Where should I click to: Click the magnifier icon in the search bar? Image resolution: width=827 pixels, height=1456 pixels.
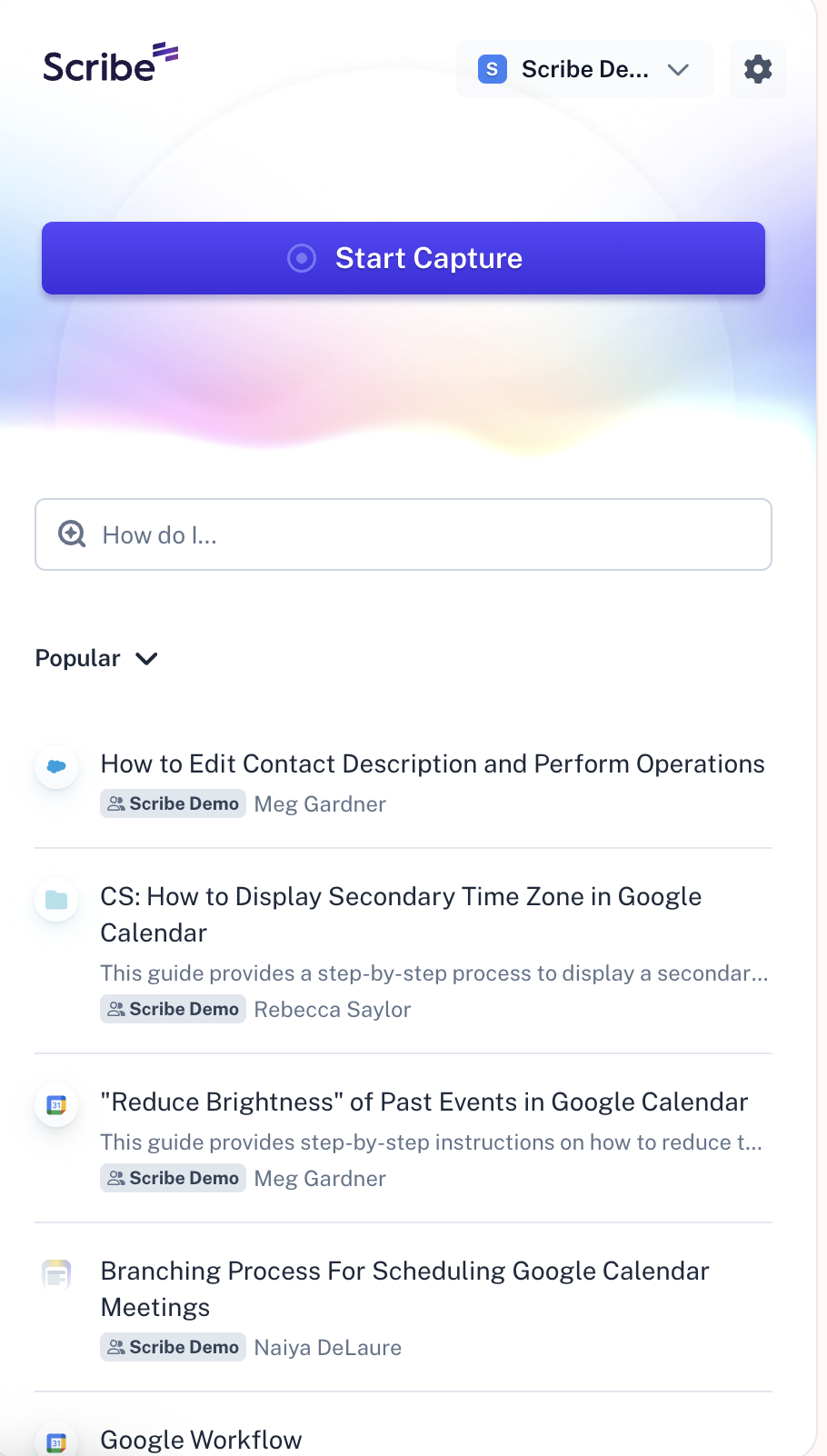click(x=72, y=534)
